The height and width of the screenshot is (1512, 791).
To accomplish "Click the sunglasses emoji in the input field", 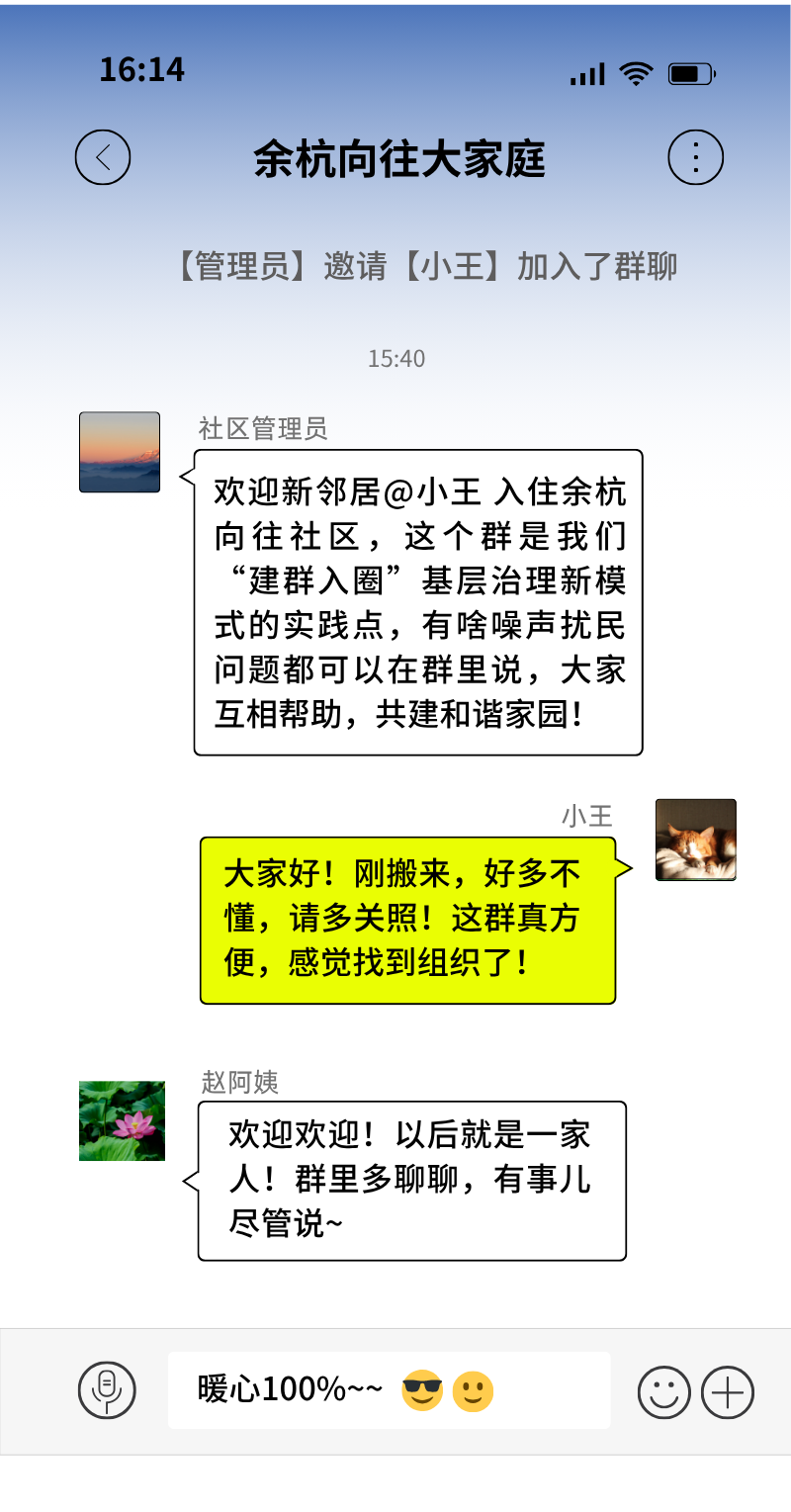I will click(423, 1391).
